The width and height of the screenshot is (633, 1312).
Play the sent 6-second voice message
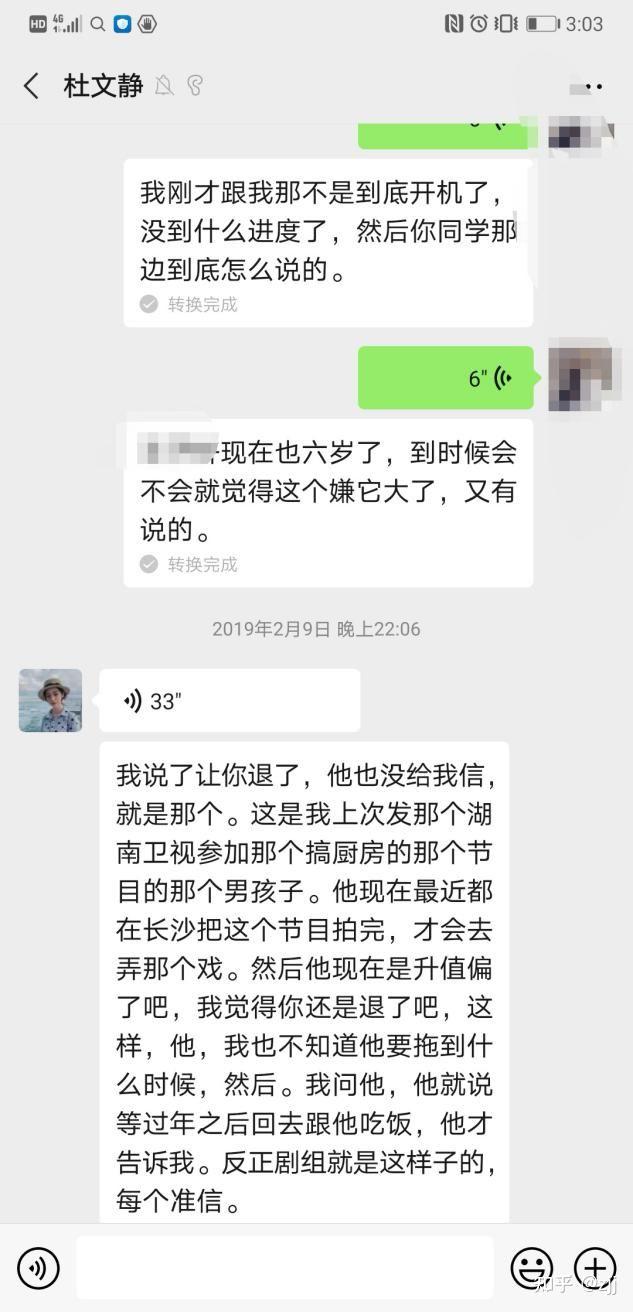(446, 378)
